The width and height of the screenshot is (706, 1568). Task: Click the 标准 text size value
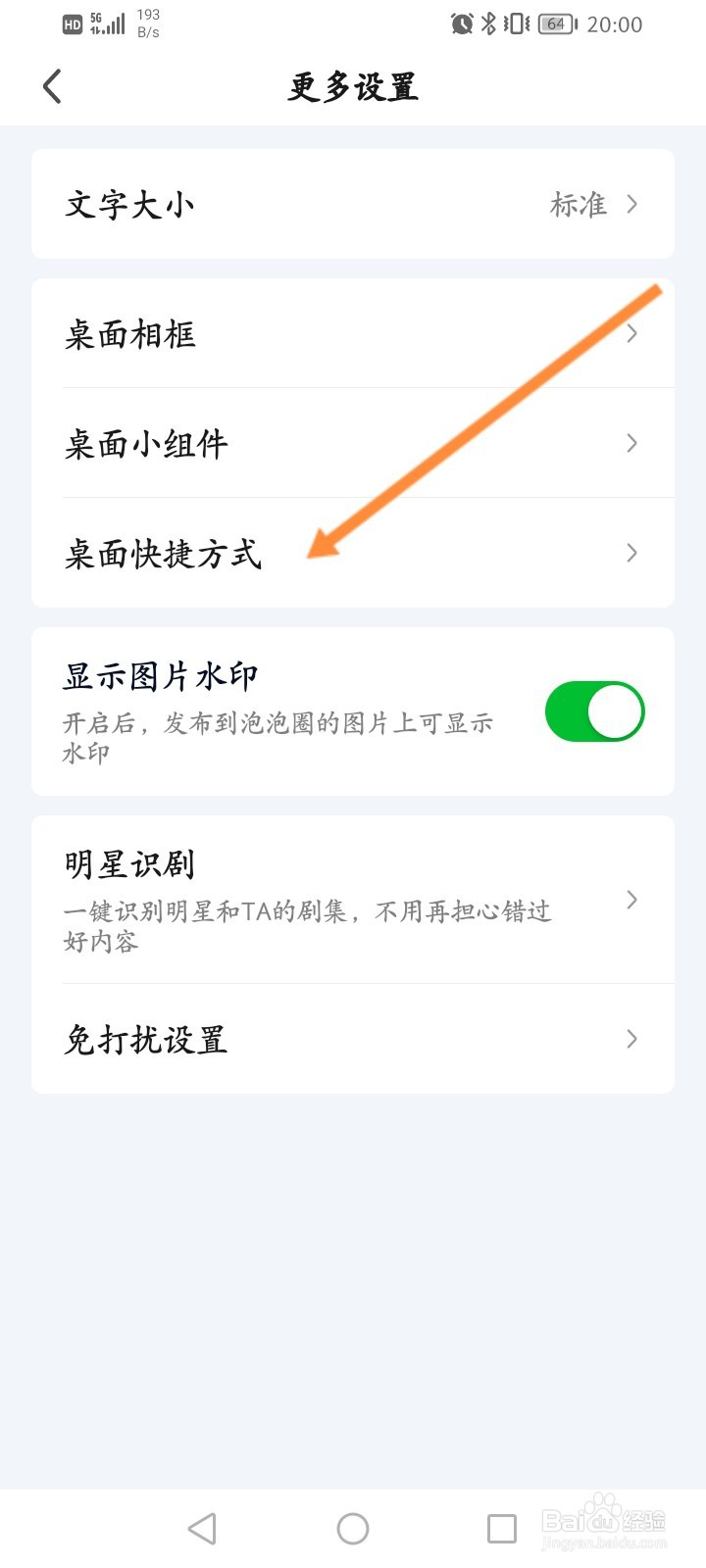(580, 204)
